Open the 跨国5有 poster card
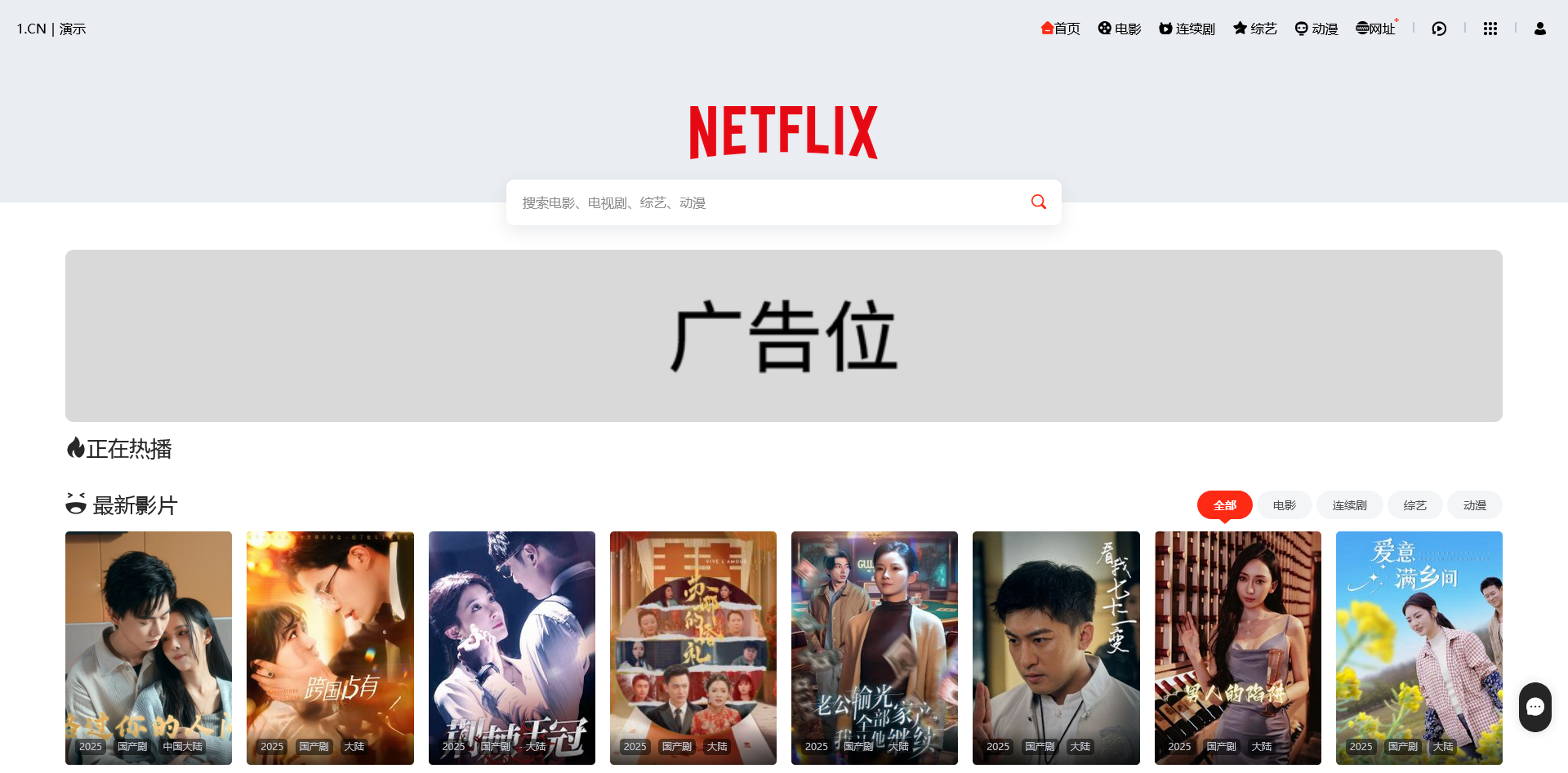Viewport: 1568px width, 773px height. point(330,645)
